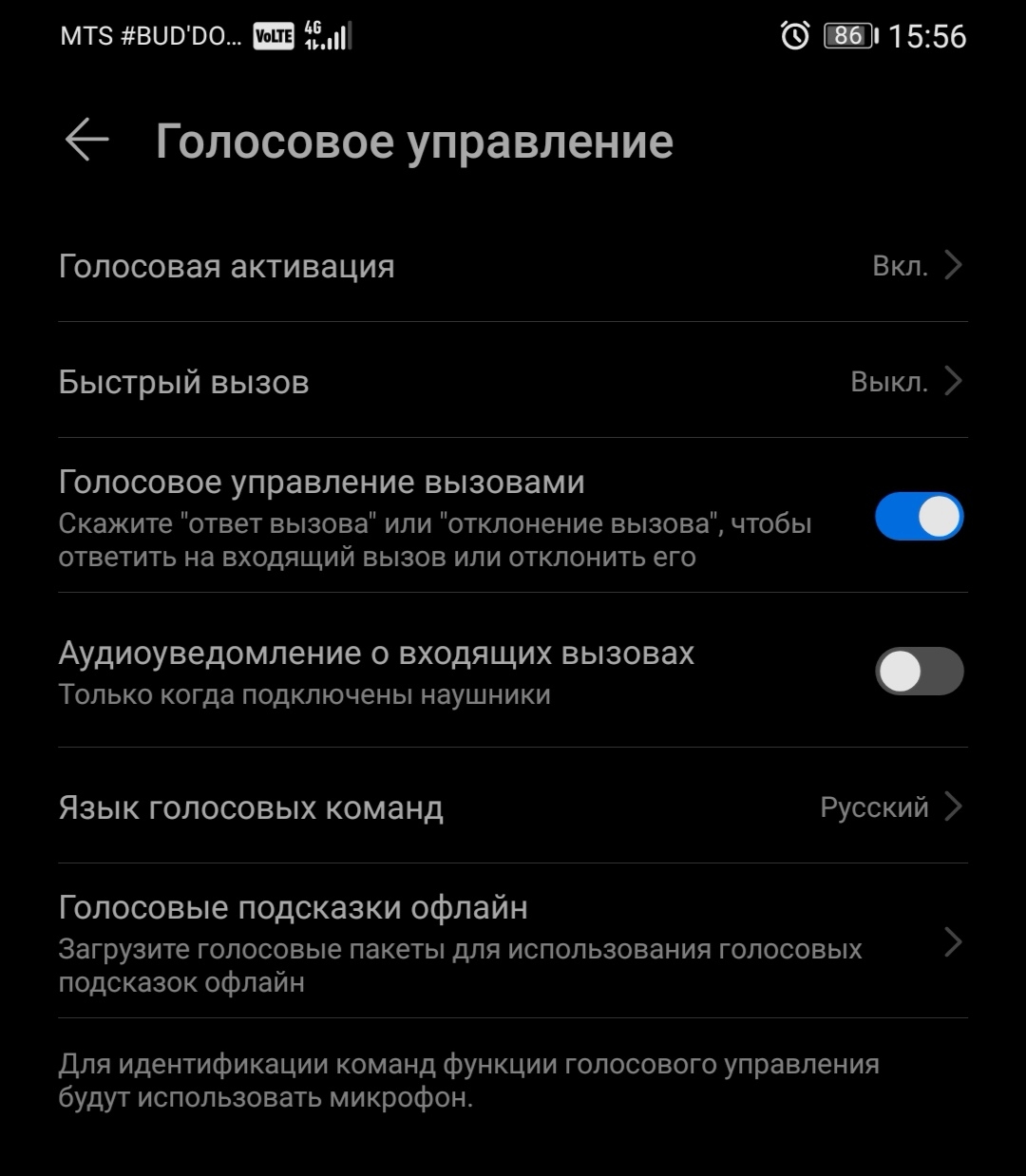The height and width of the screenshot is (1176, 1026).
Task: Open Голосовая активация settings
Action: pyautogui.click(x=513, y=266)
